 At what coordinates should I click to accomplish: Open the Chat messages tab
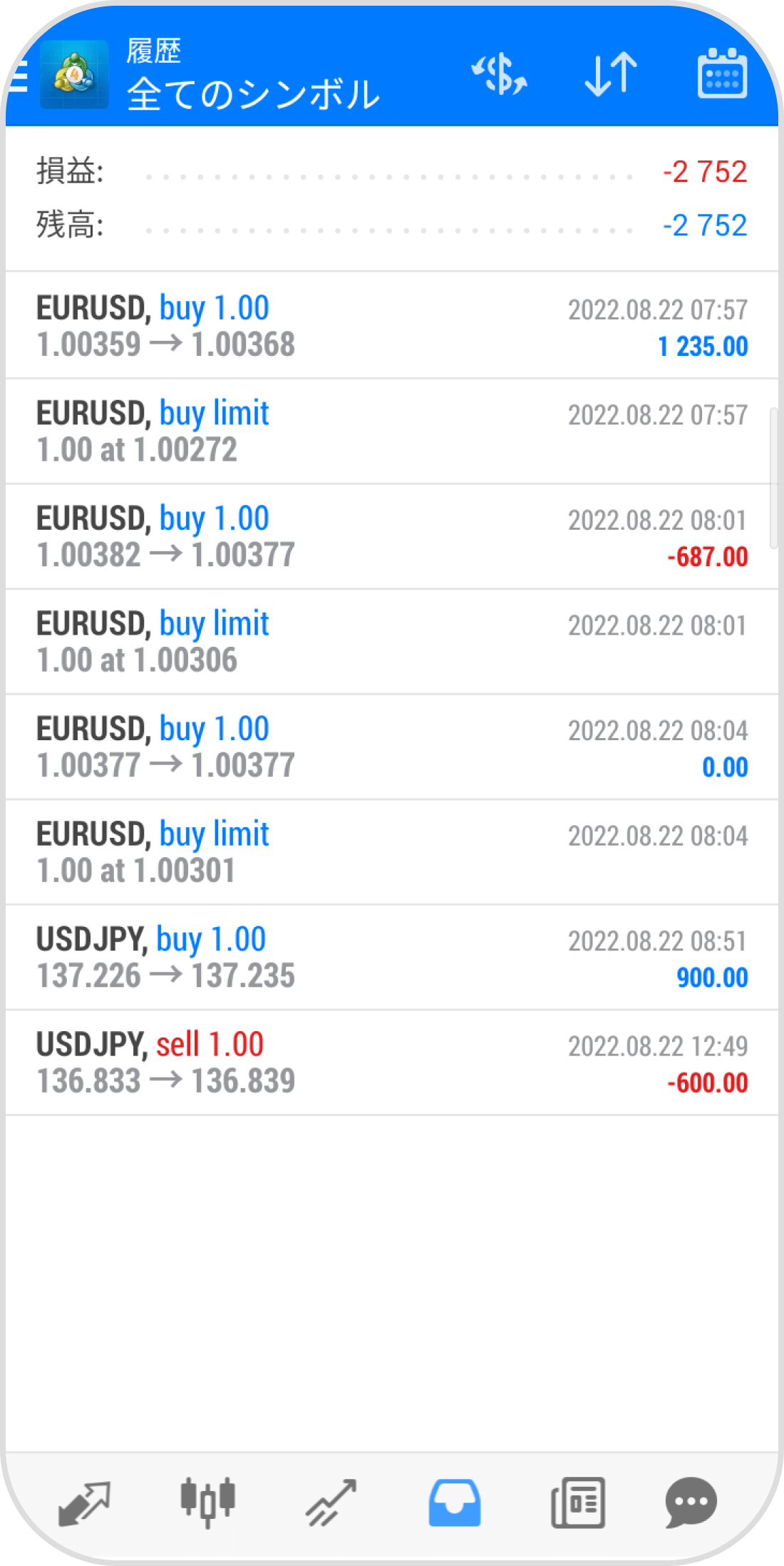691,1502
